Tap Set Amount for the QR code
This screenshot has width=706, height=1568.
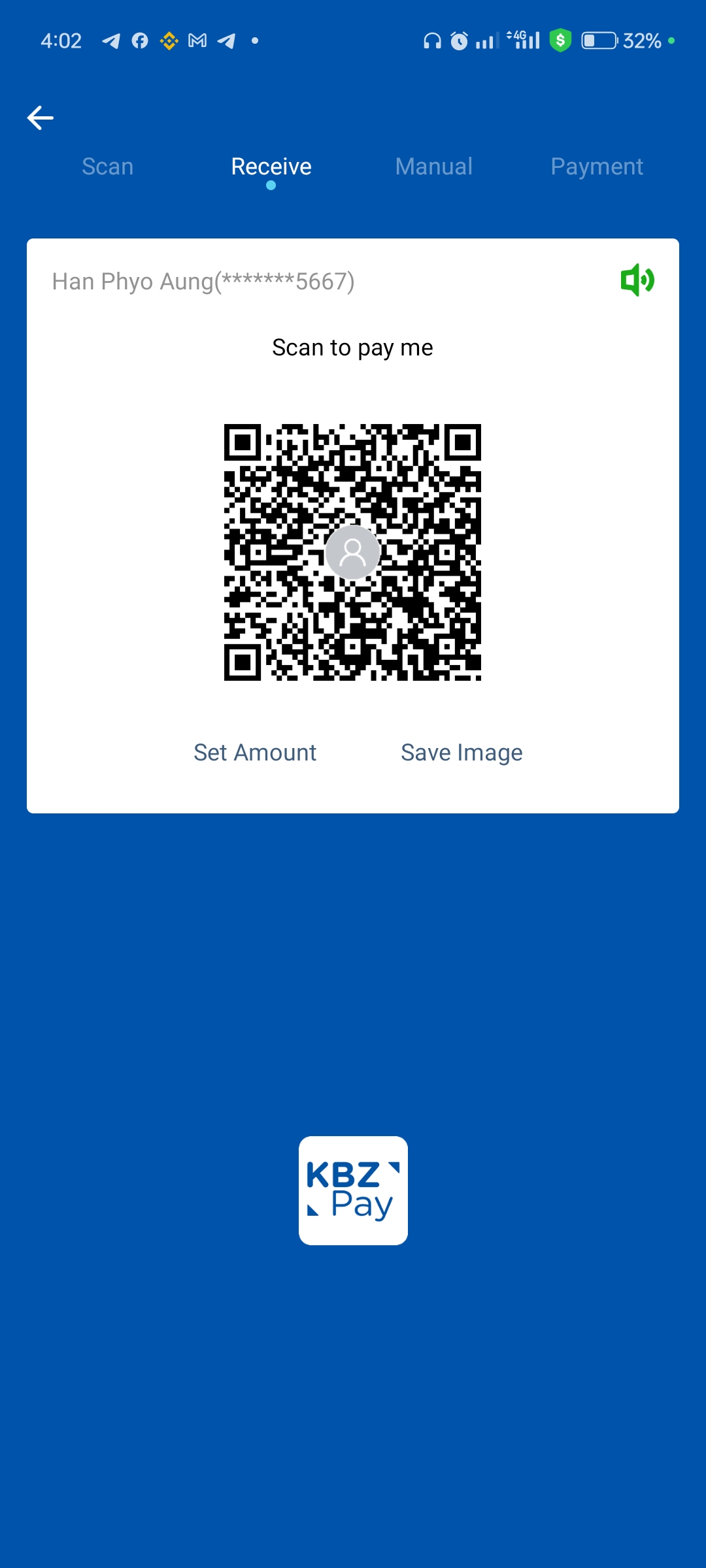coord(255,753)
